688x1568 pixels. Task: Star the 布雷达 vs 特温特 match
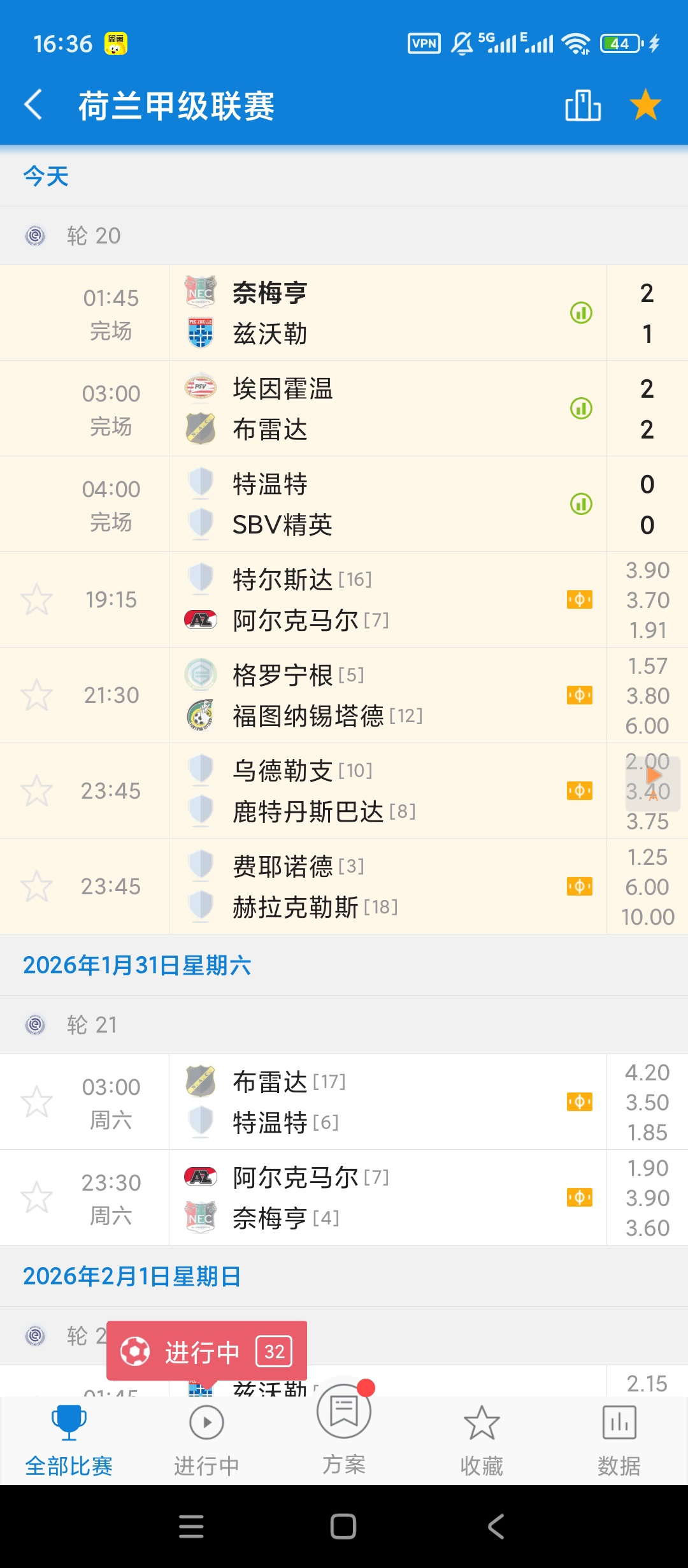36,1103
